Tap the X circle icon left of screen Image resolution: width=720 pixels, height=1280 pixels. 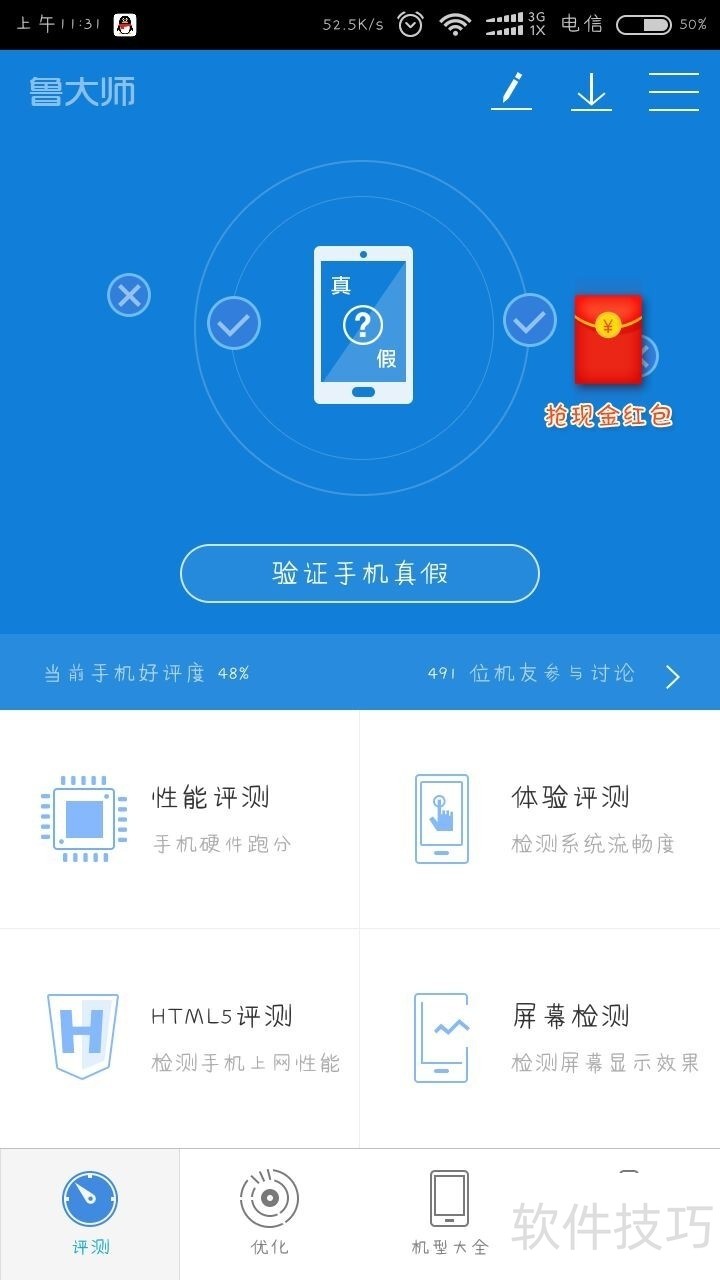[128, 295]
